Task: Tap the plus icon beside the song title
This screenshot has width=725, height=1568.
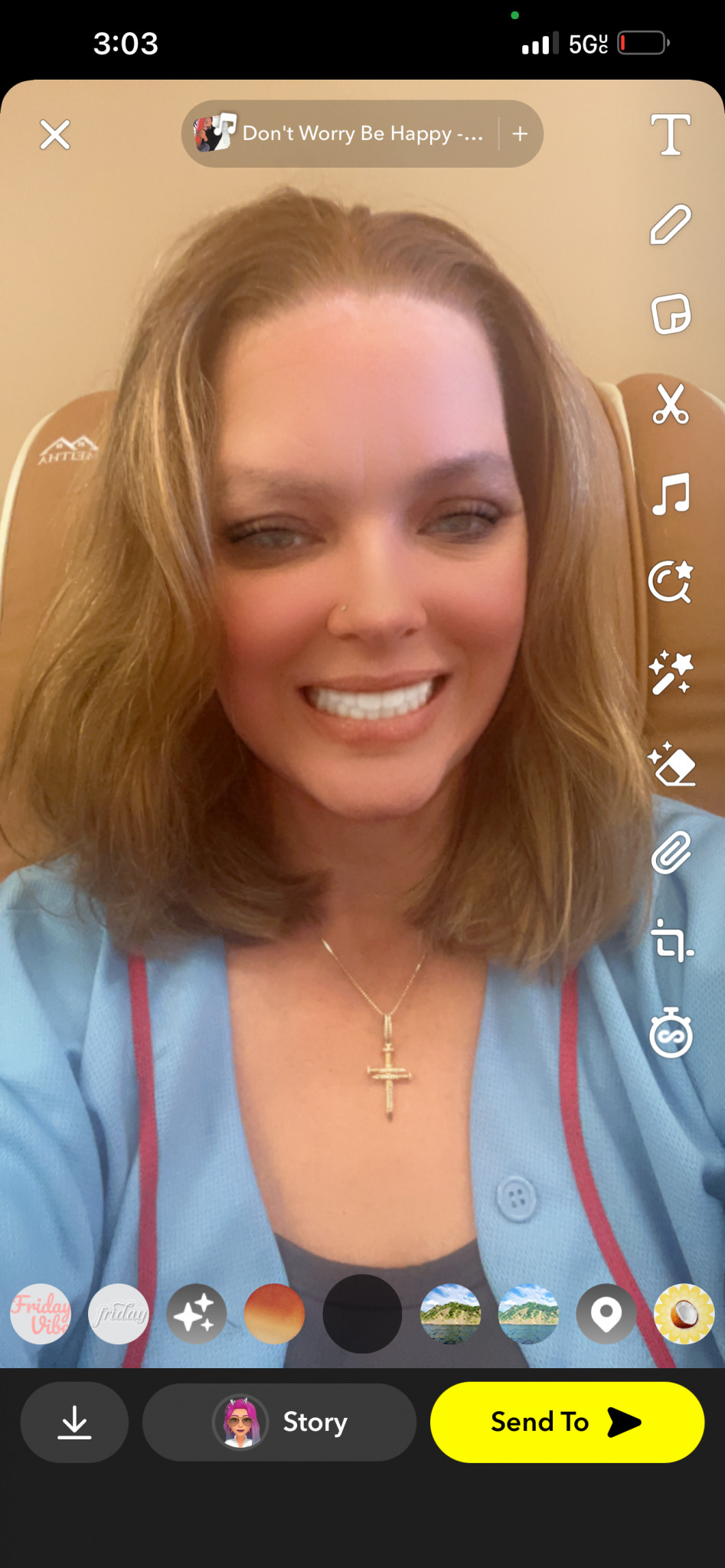Action: coord(521,134)
